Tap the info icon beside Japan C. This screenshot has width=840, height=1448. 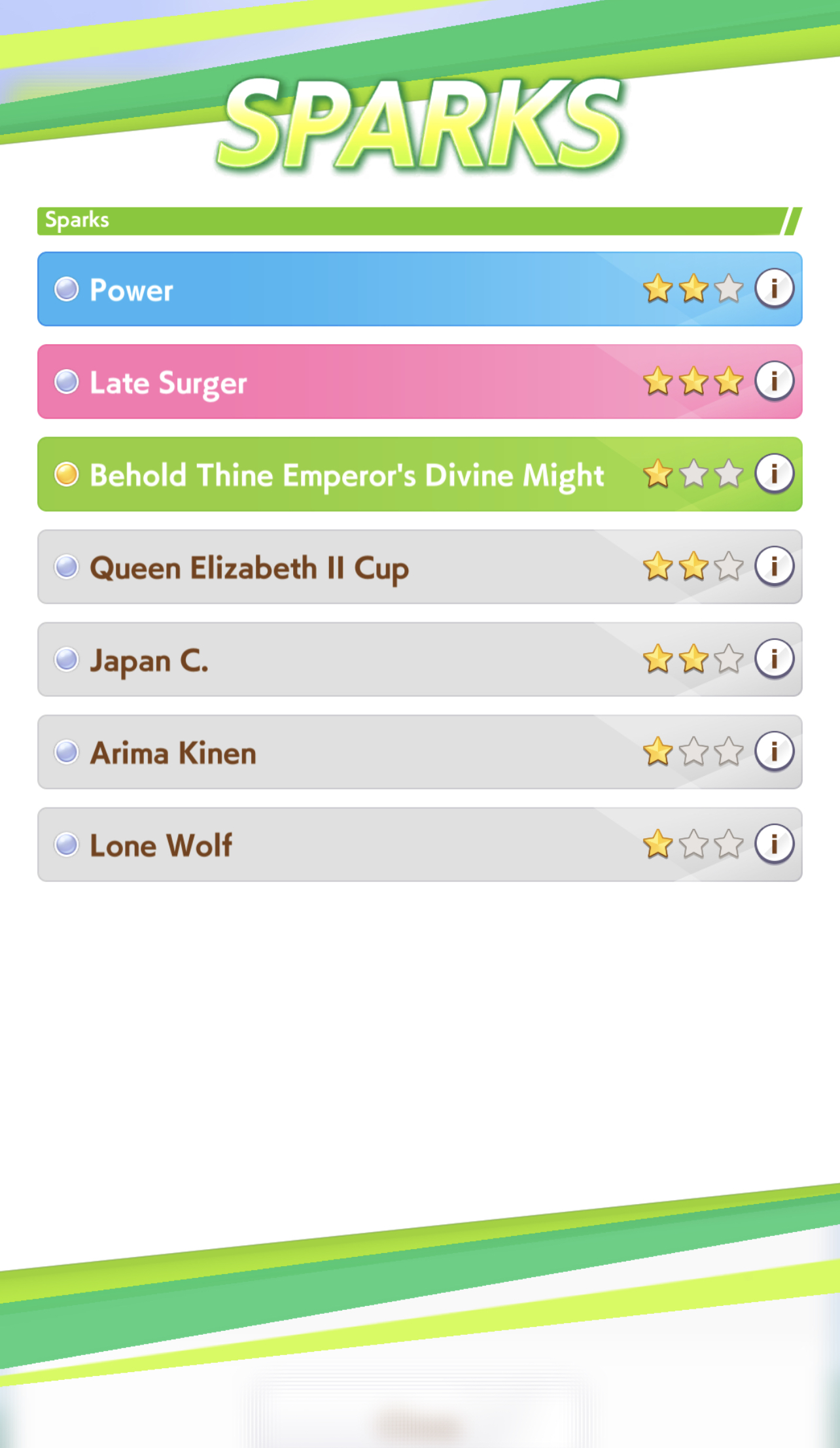(x=774, y=659)
